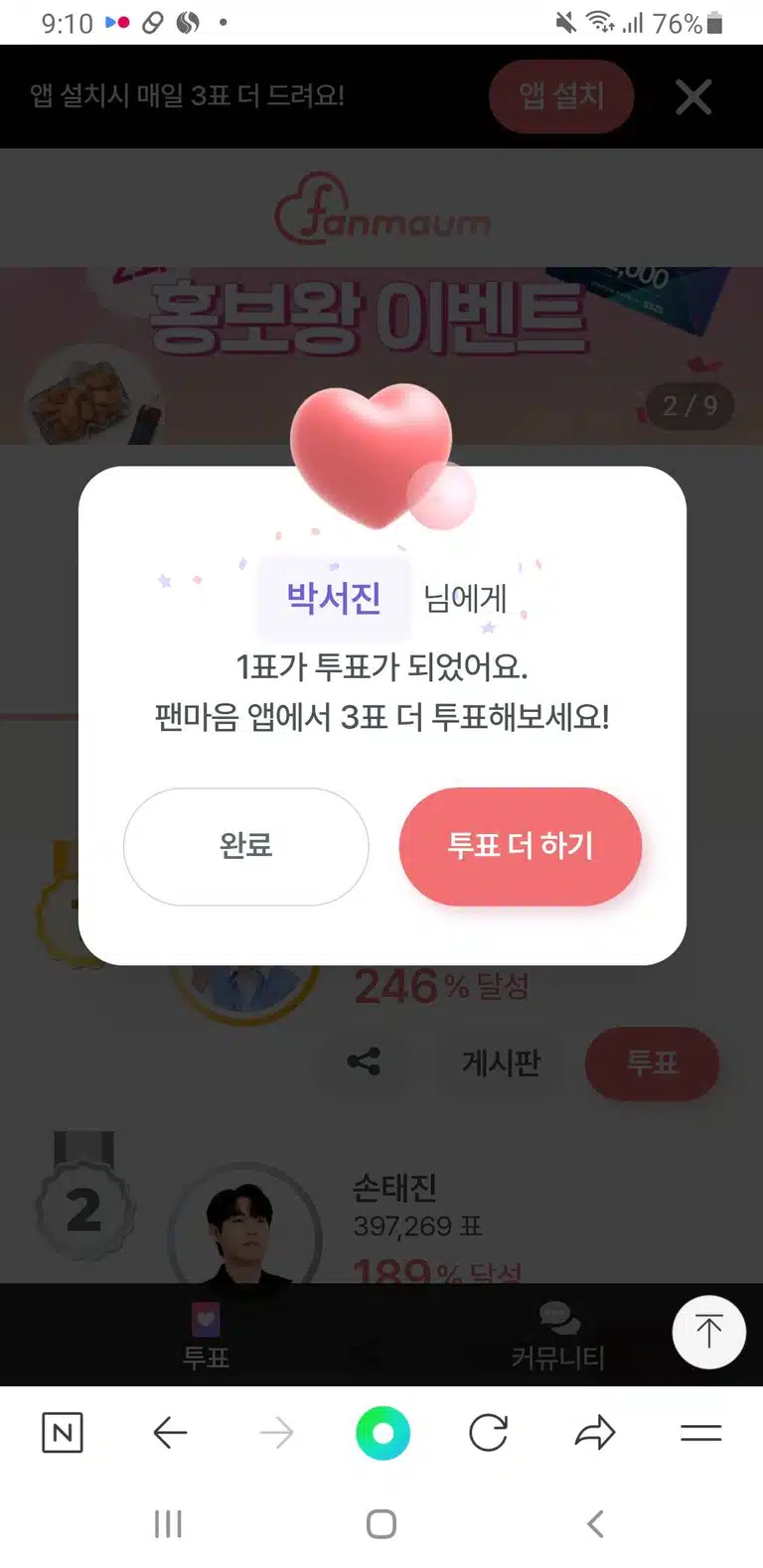Go to the phone home screen
Screen dimensions: 763x1568
pyautogui.click(x=381, y=1523)
